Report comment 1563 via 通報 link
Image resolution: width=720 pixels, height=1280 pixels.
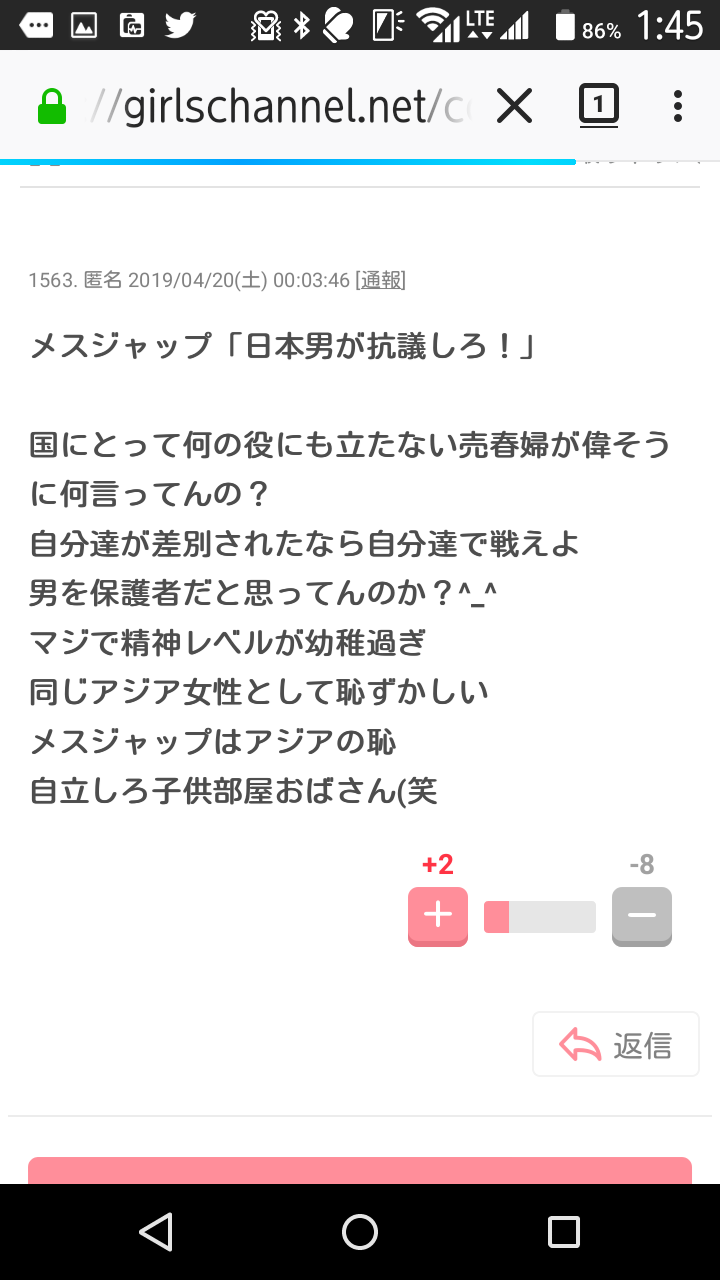(381, 280)
